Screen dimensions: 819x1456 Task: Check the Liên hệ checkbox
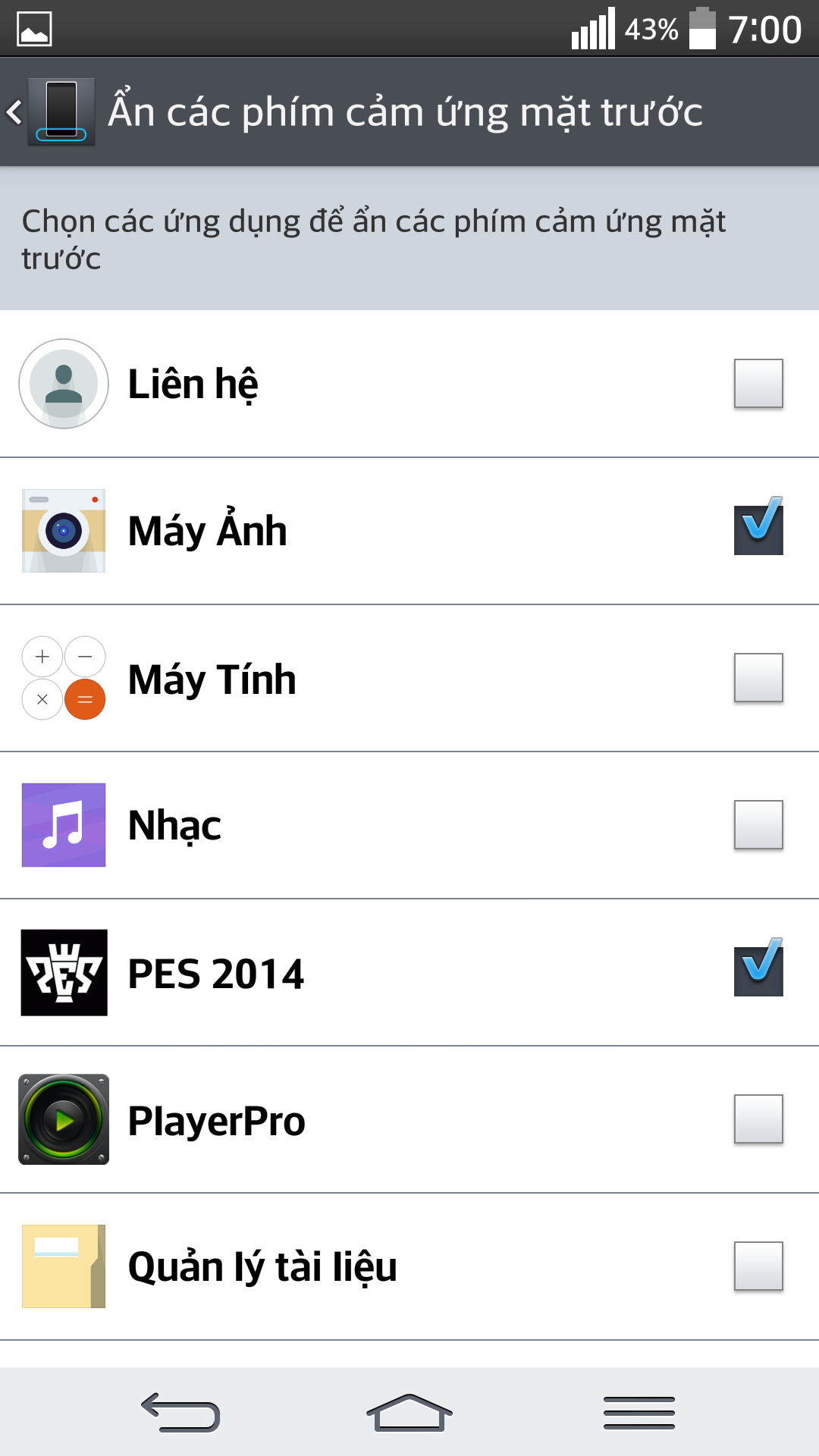click(x=758, y=384)
